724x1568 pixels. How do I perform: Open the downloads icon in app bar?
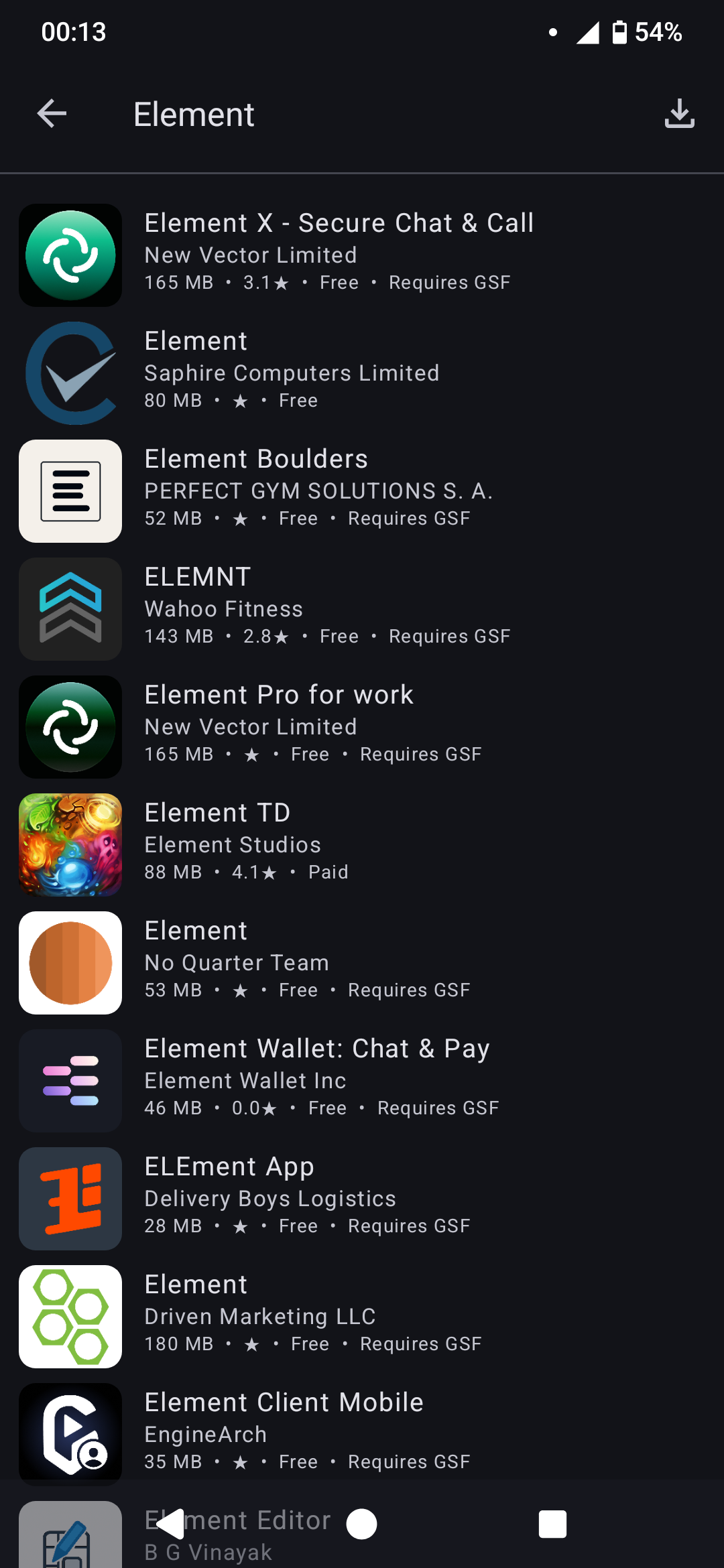(679, 114)
